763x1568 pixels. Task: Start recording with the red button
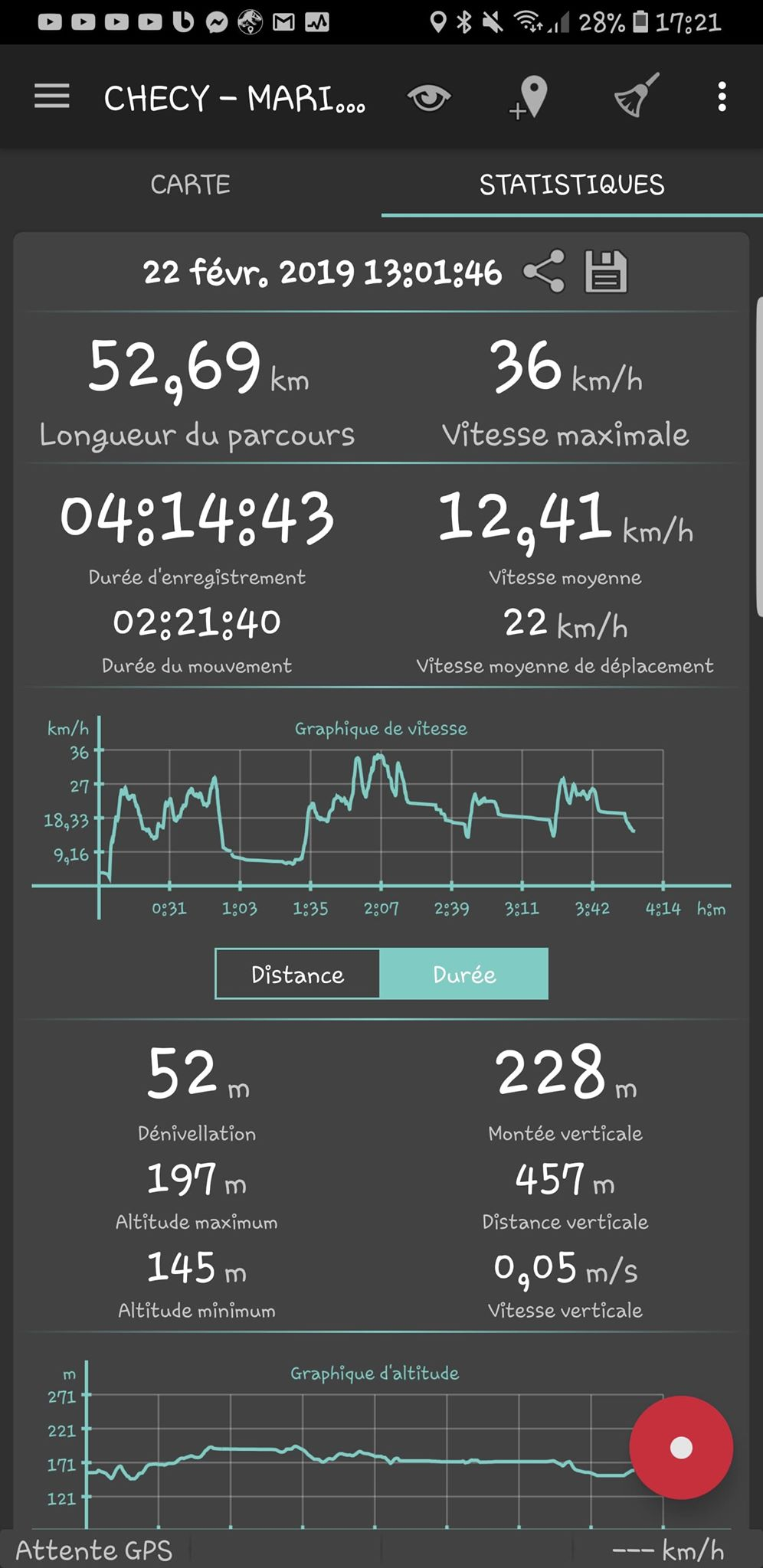point(681,1447)
